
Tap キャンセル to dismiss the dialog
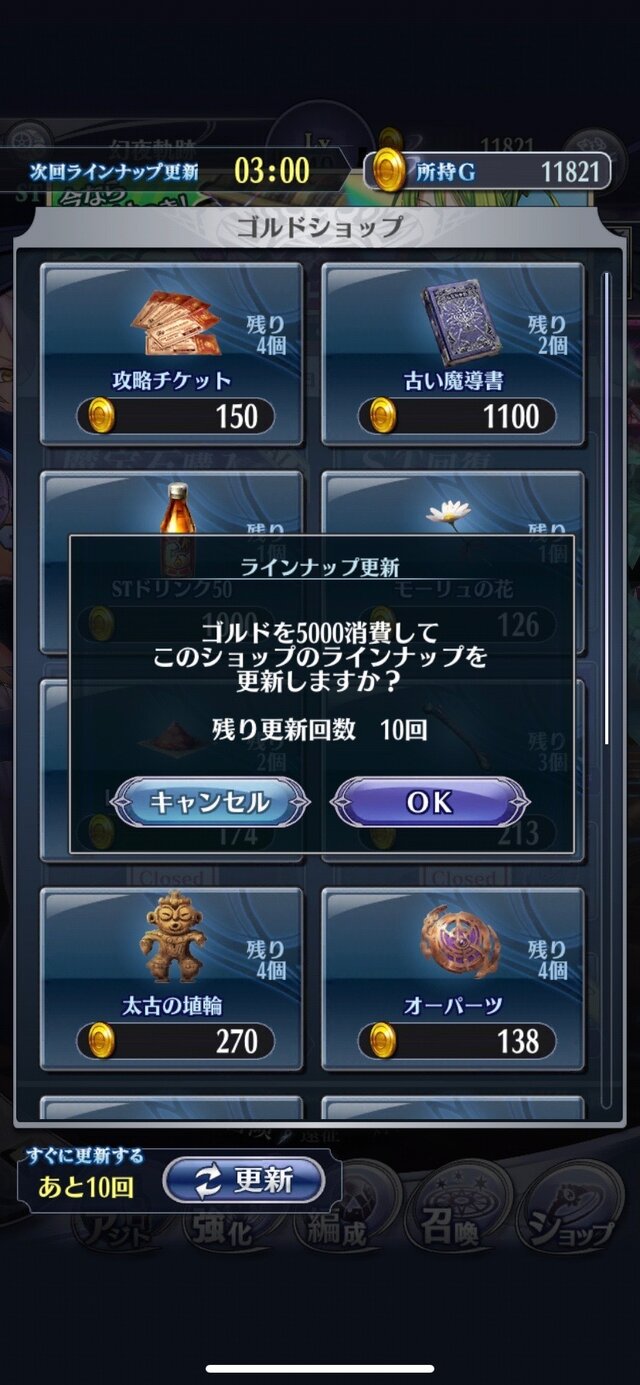(209, 802)
